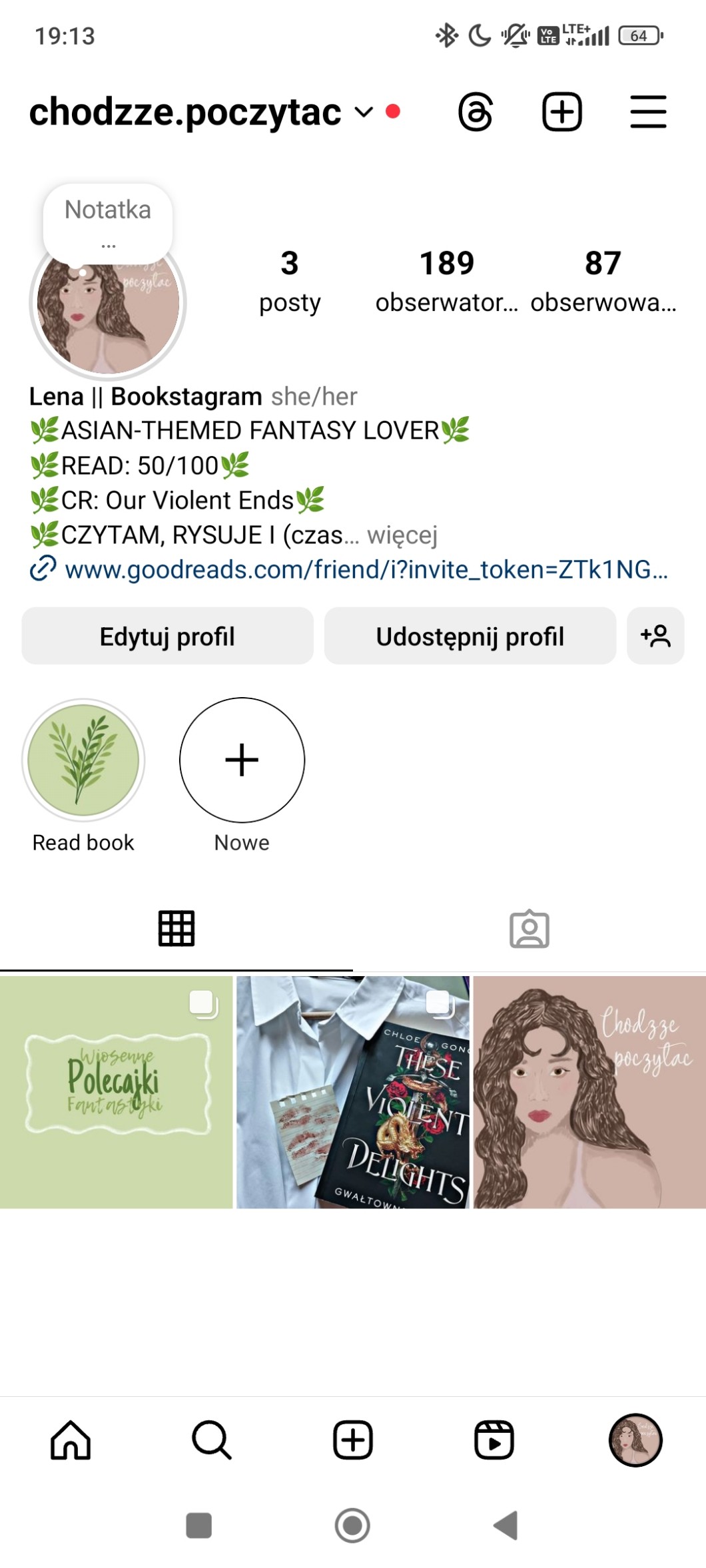Viewport: 706px width, 1568px height.
Task: Open the Wiosenne Polecajki Fantastyki post
Action: coord(117,1093)
